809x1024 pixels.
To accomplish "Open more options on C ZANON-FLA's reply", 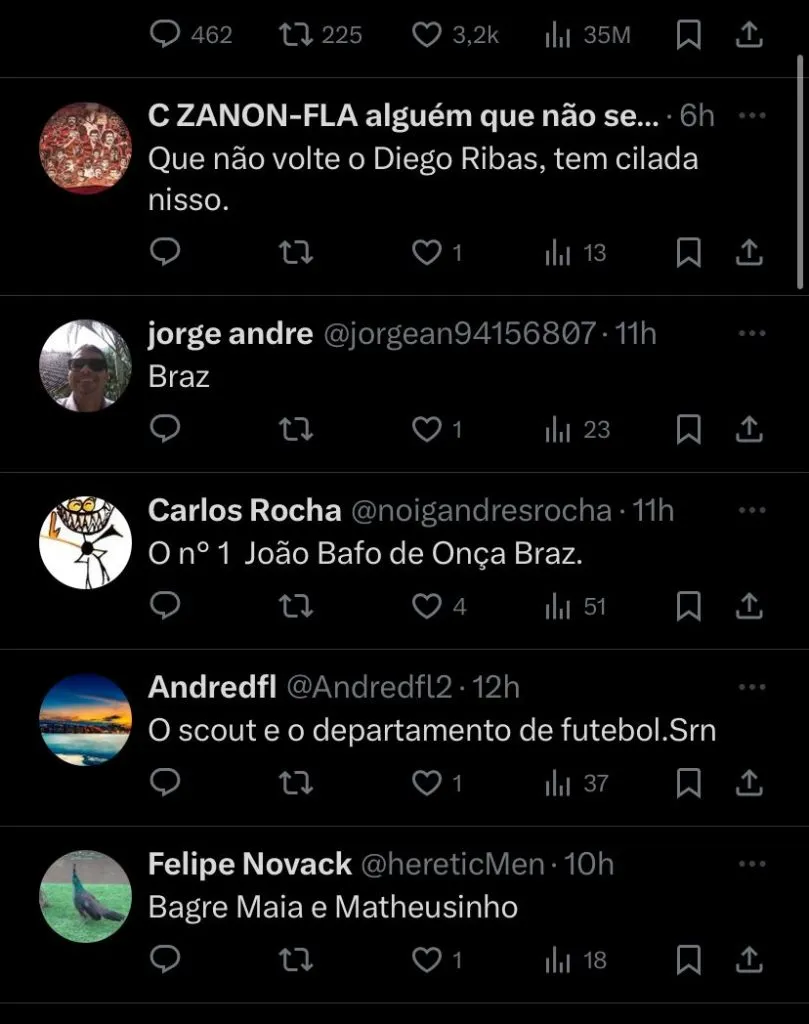I will click(751, 115).
